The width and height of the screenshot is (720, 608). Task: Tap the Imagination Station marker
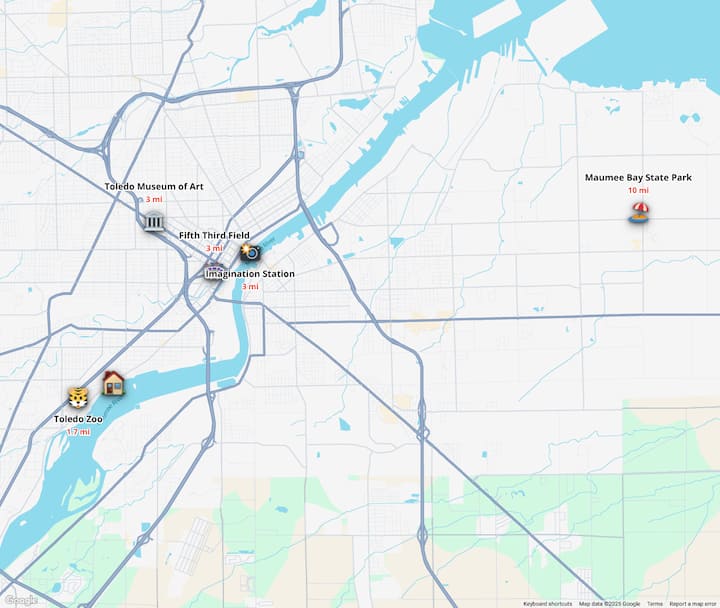[250, 252]
